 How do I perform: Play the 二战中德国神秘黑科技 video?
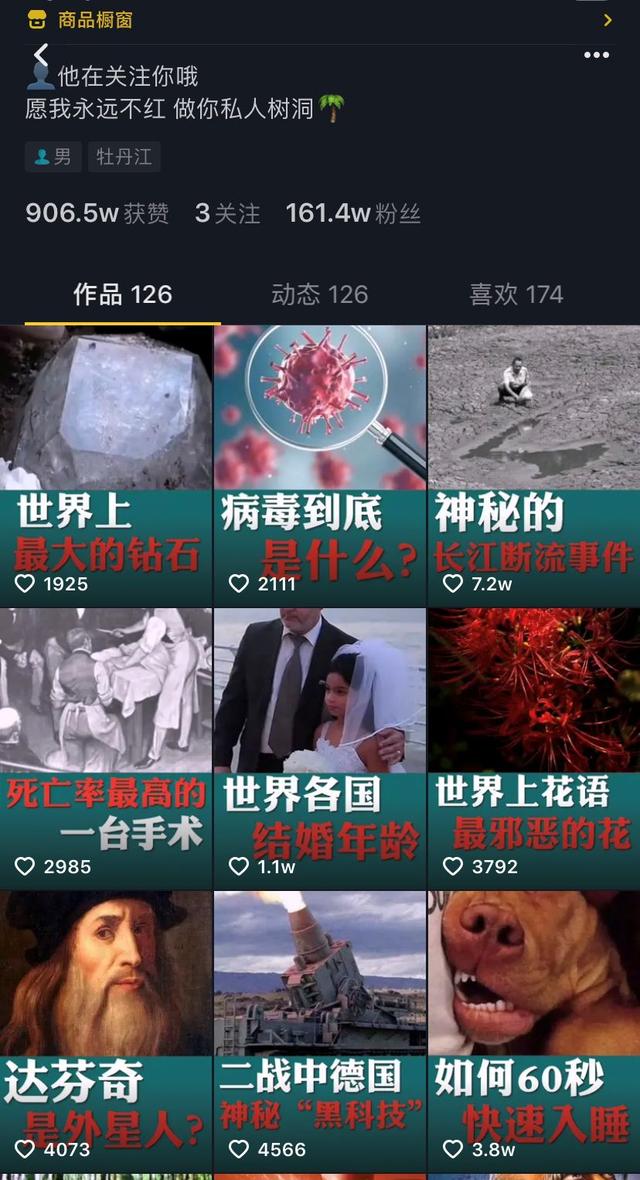tap(320, 1030)
